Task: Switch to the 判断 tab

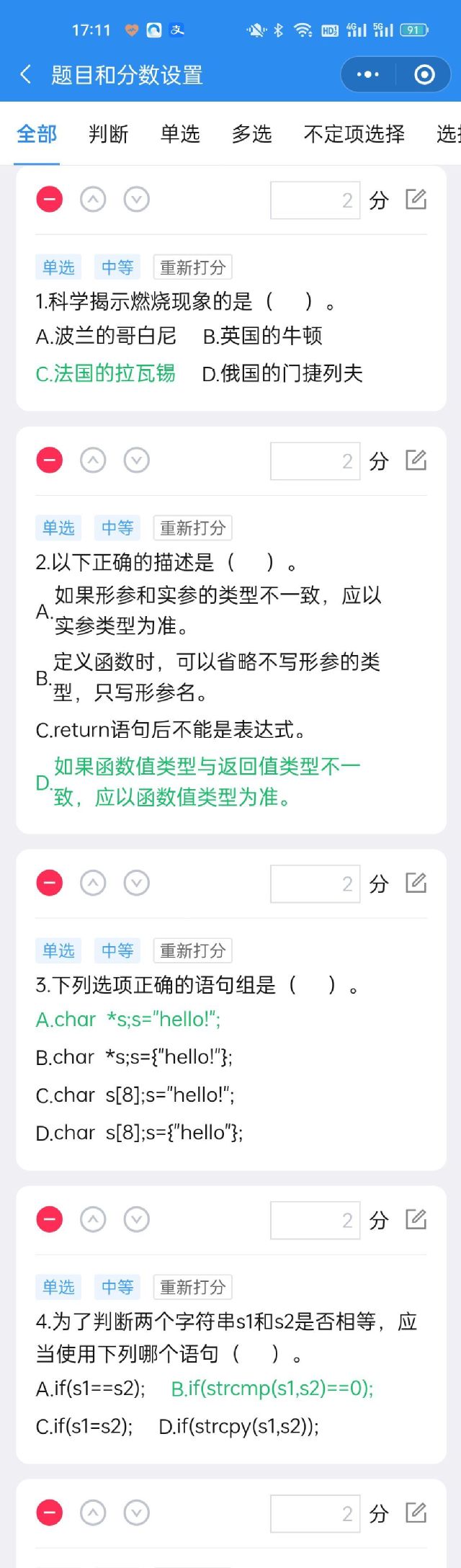Action: pos(108,134)
